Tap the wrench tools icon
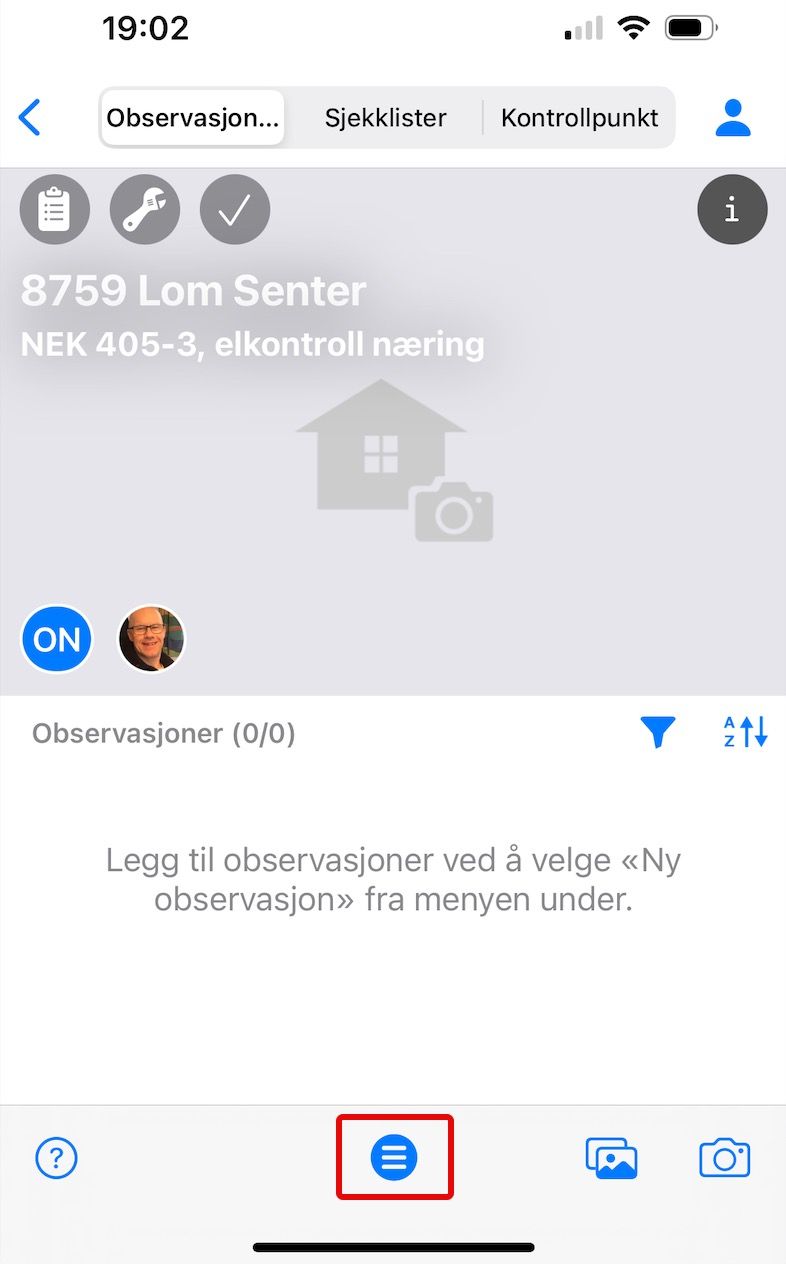The width and height of the screenshot is (786, 1264). tap(144, 210)
